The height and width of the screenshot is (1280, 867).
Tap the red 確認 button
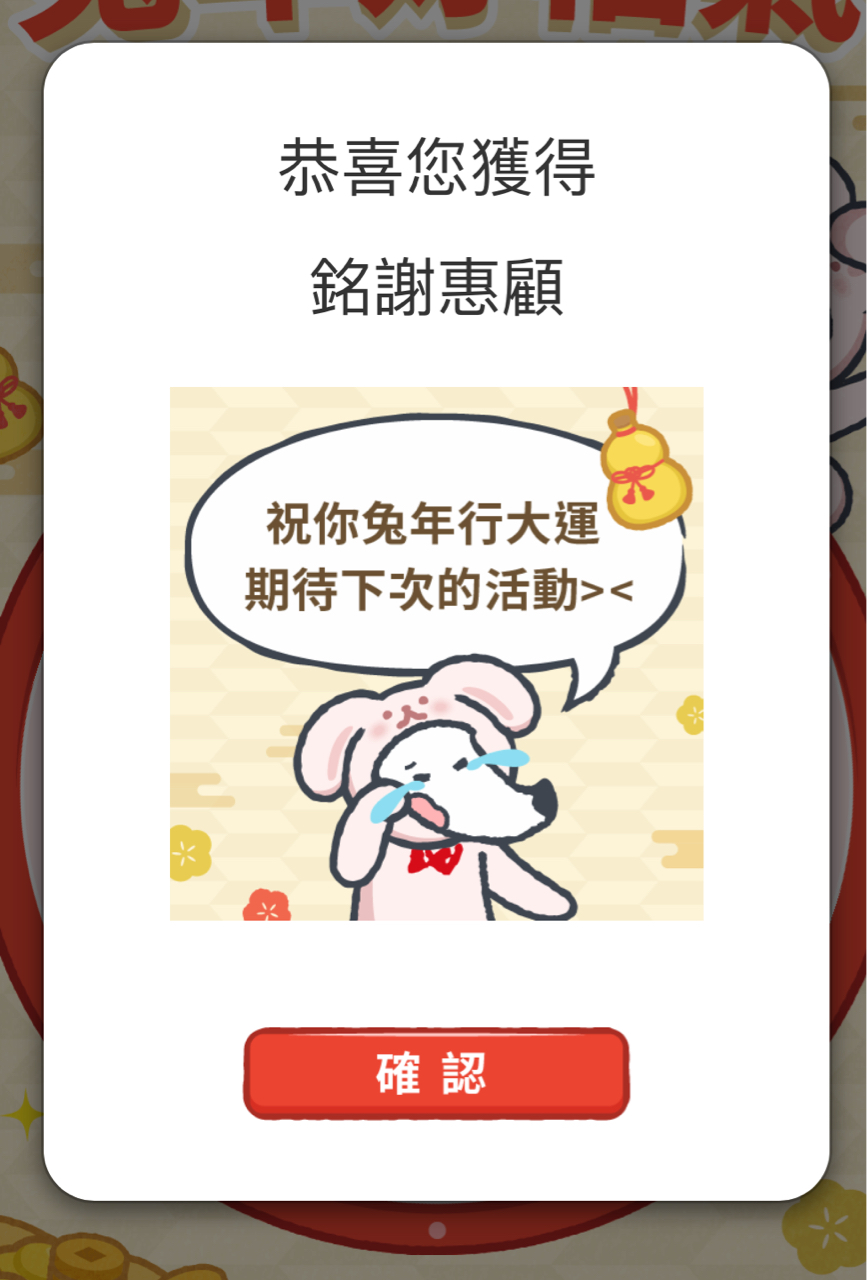tap(436, 1073)
